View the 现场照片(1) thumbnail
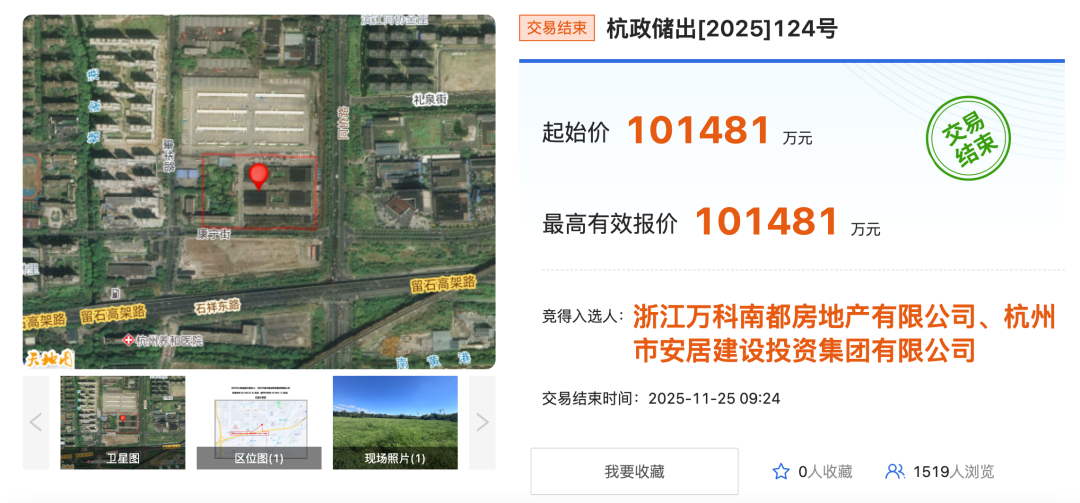The height and width of the screenshot is (503, 1080). tap(395, 422)
